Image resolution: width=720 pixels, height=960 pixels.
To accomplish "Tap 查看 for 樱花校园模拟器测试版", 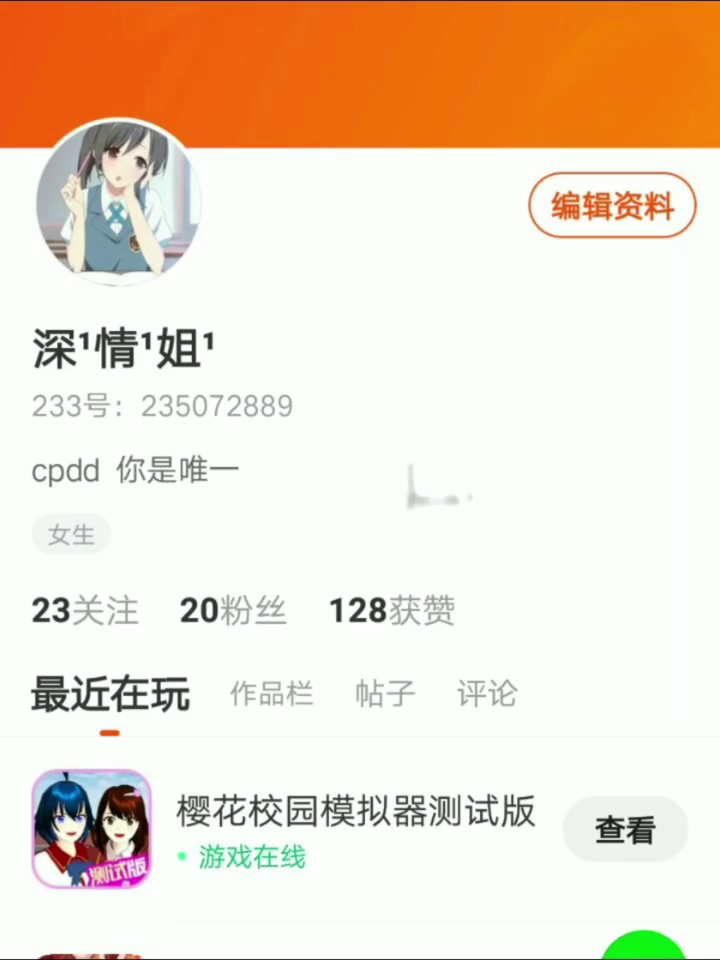I will pos(625,829).
